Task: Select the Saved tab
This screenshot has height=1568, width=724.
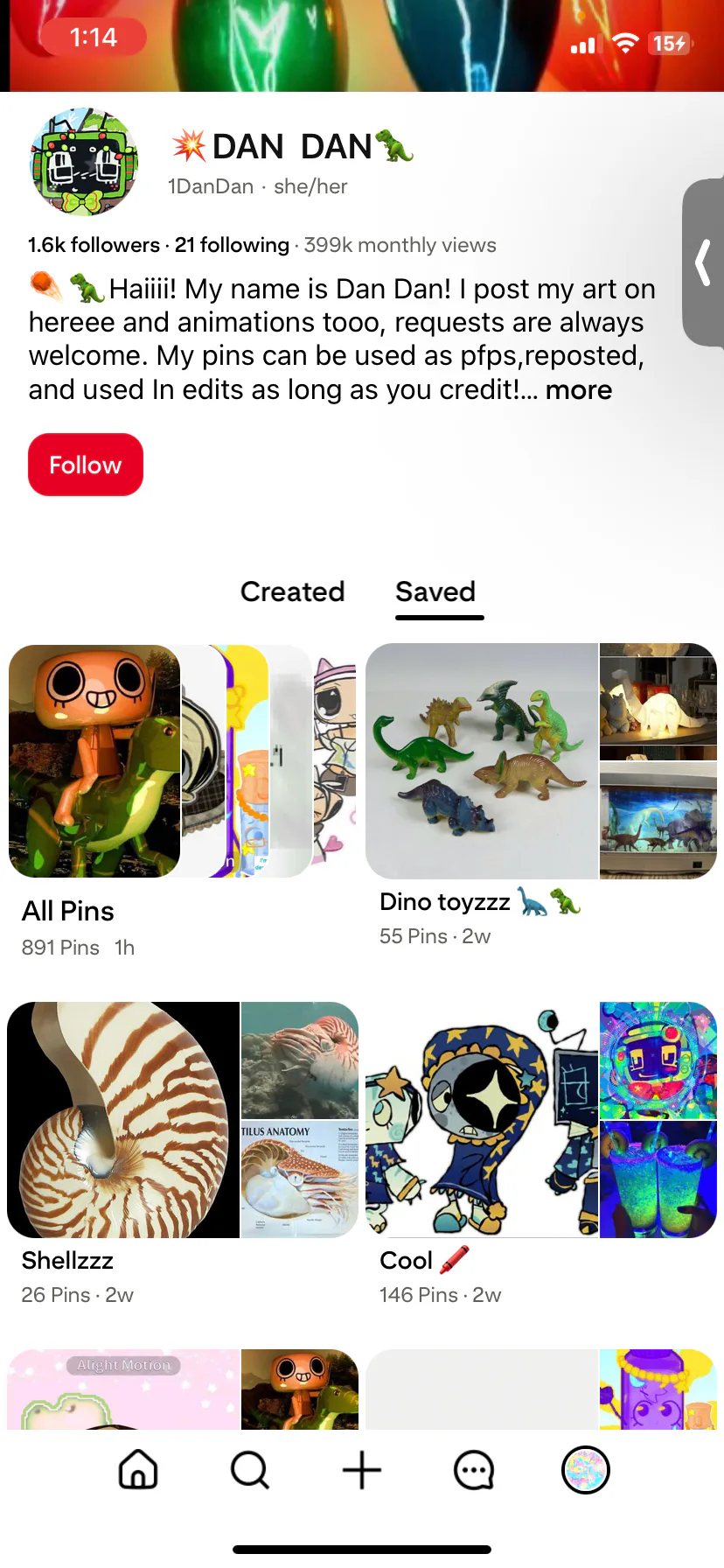Action: click(x=435, y=591)
